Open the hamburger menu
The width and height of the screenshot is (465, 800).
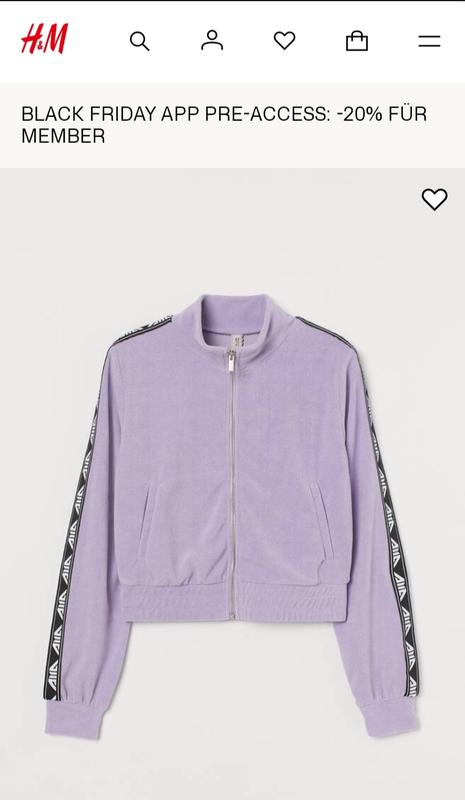click(429, 41)
